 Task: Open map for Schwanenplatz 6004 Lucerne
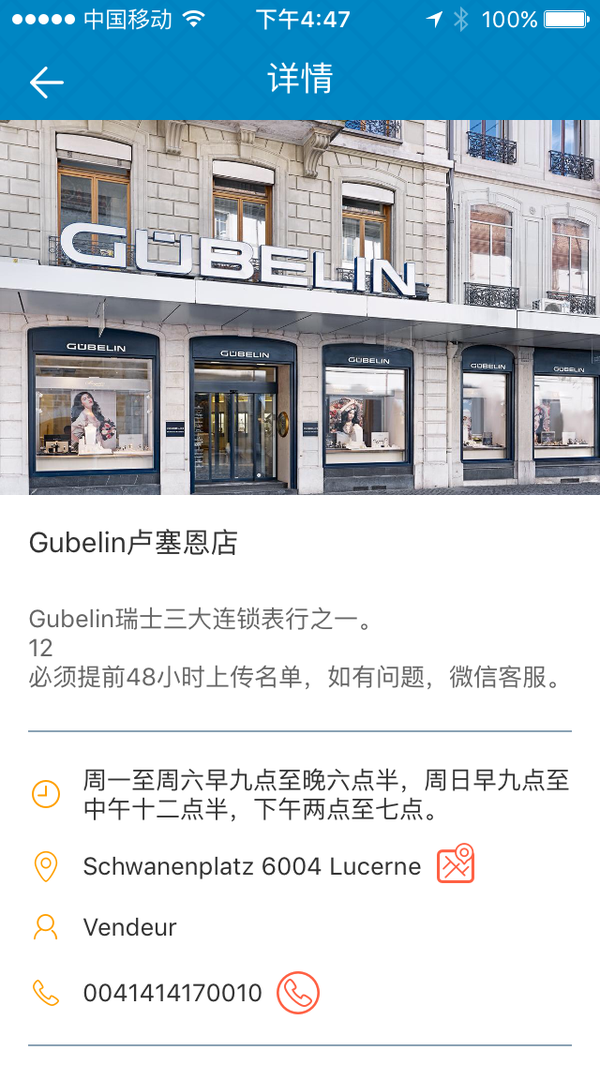(x=455, y=865)
